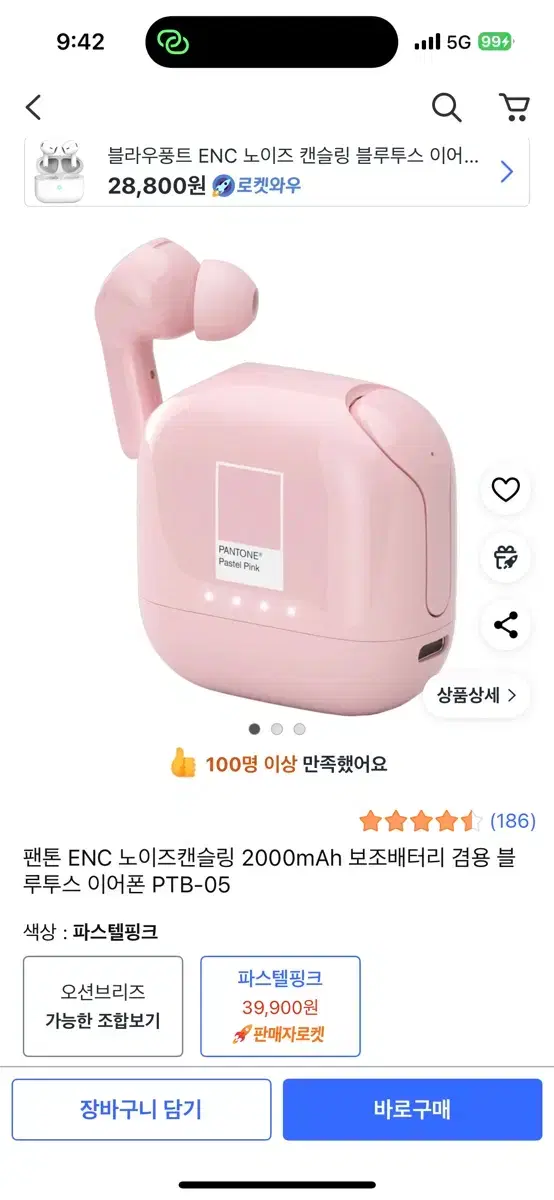Tap the gift icon button
This screenshot has height=1200, width=554.
pyautogui.click(x=506, y=558)
